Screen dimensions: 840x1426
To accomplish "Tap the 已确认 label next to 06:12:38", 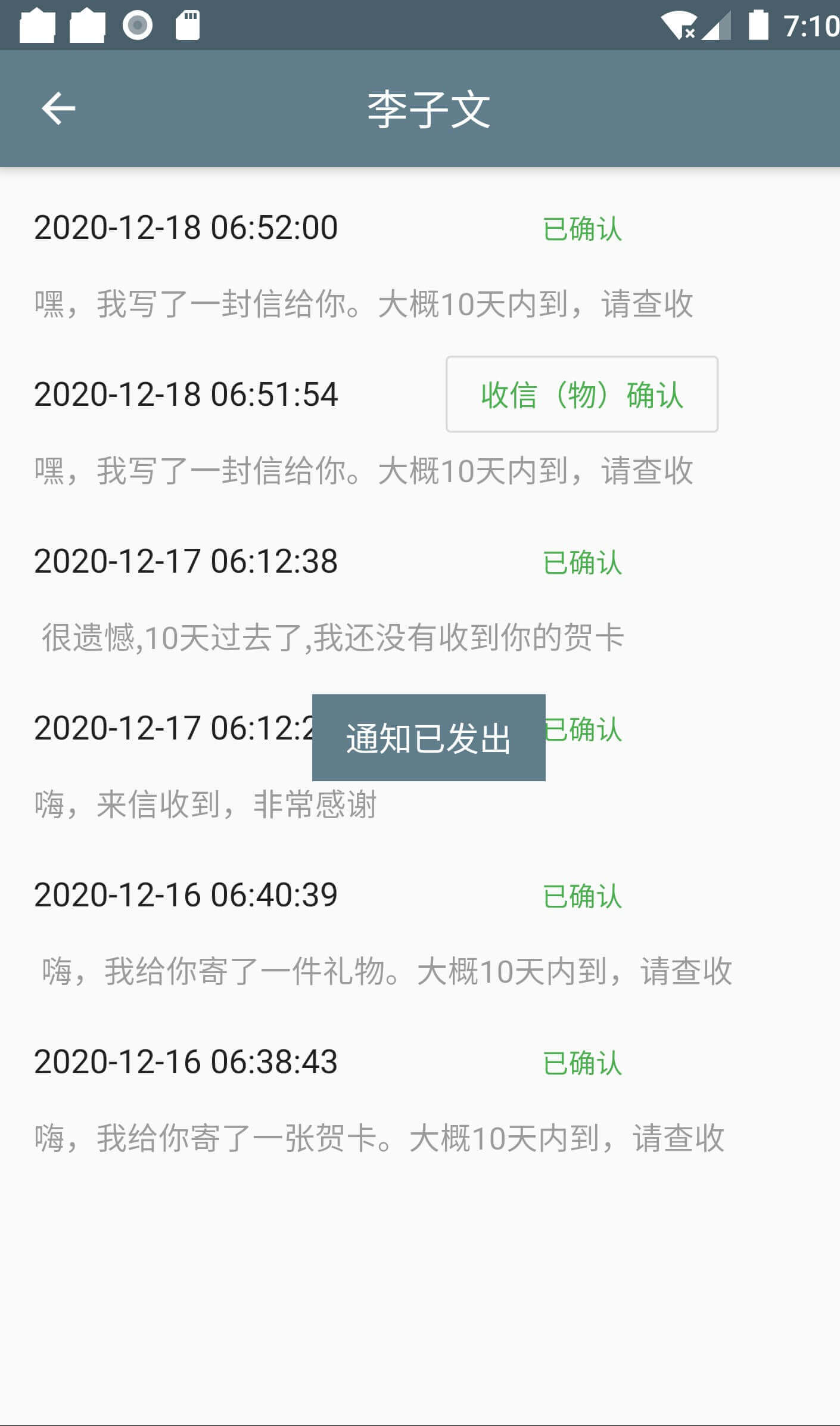I will tap(583, 561).
